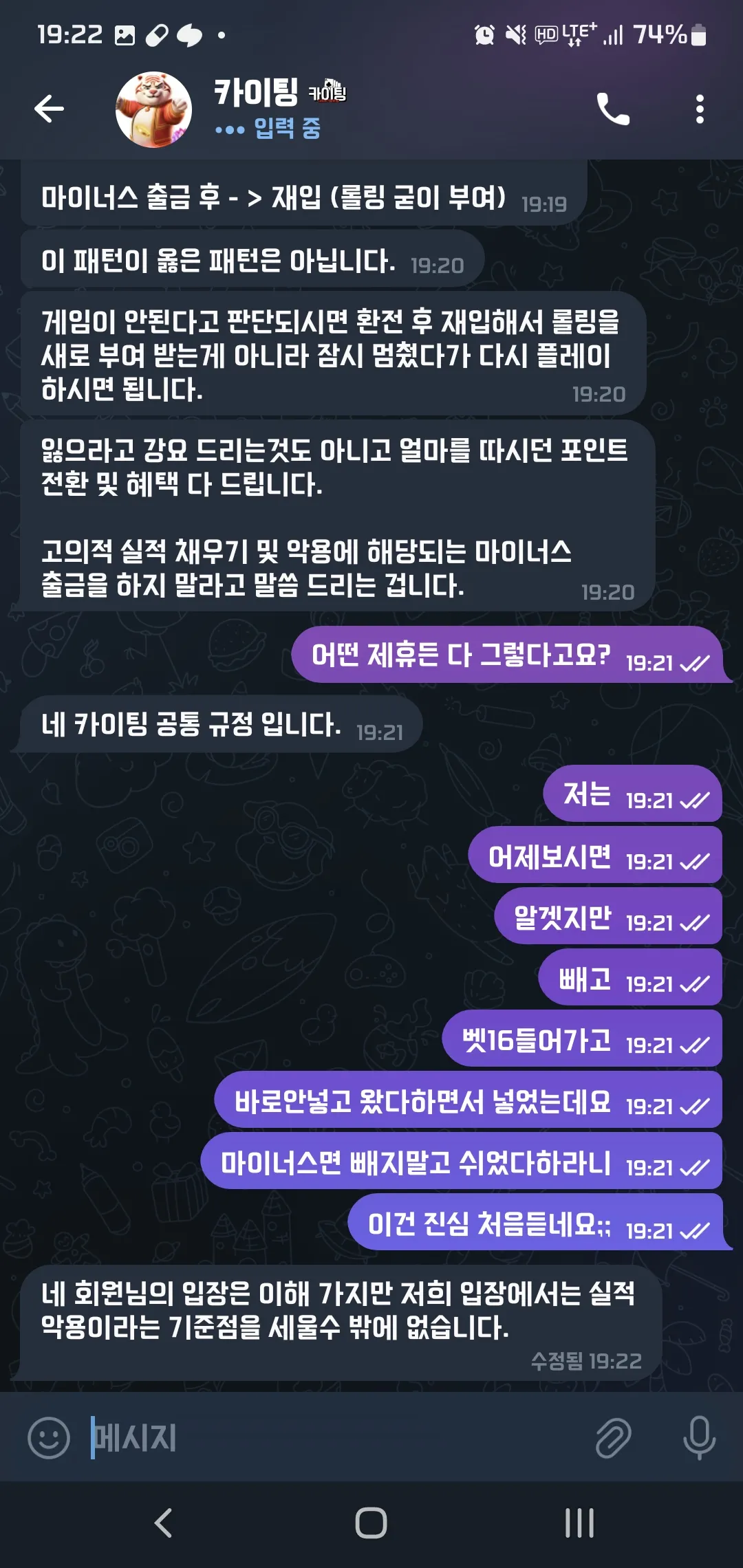Open 카이팅 profile via the avatar
Screen dimensions: 743x1568
[153, 109]
